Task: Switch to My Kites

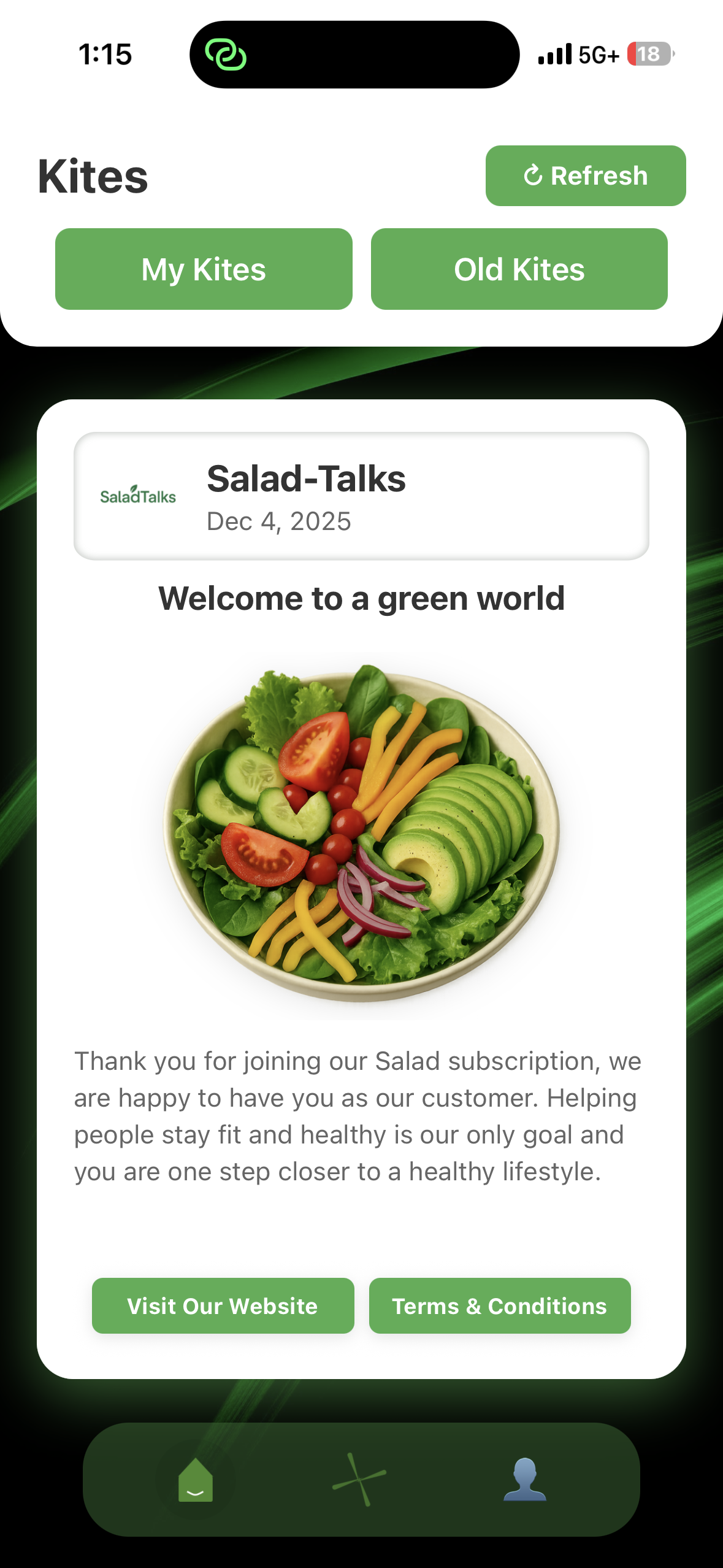Action: pyautogui.click(x=204, y=269)
